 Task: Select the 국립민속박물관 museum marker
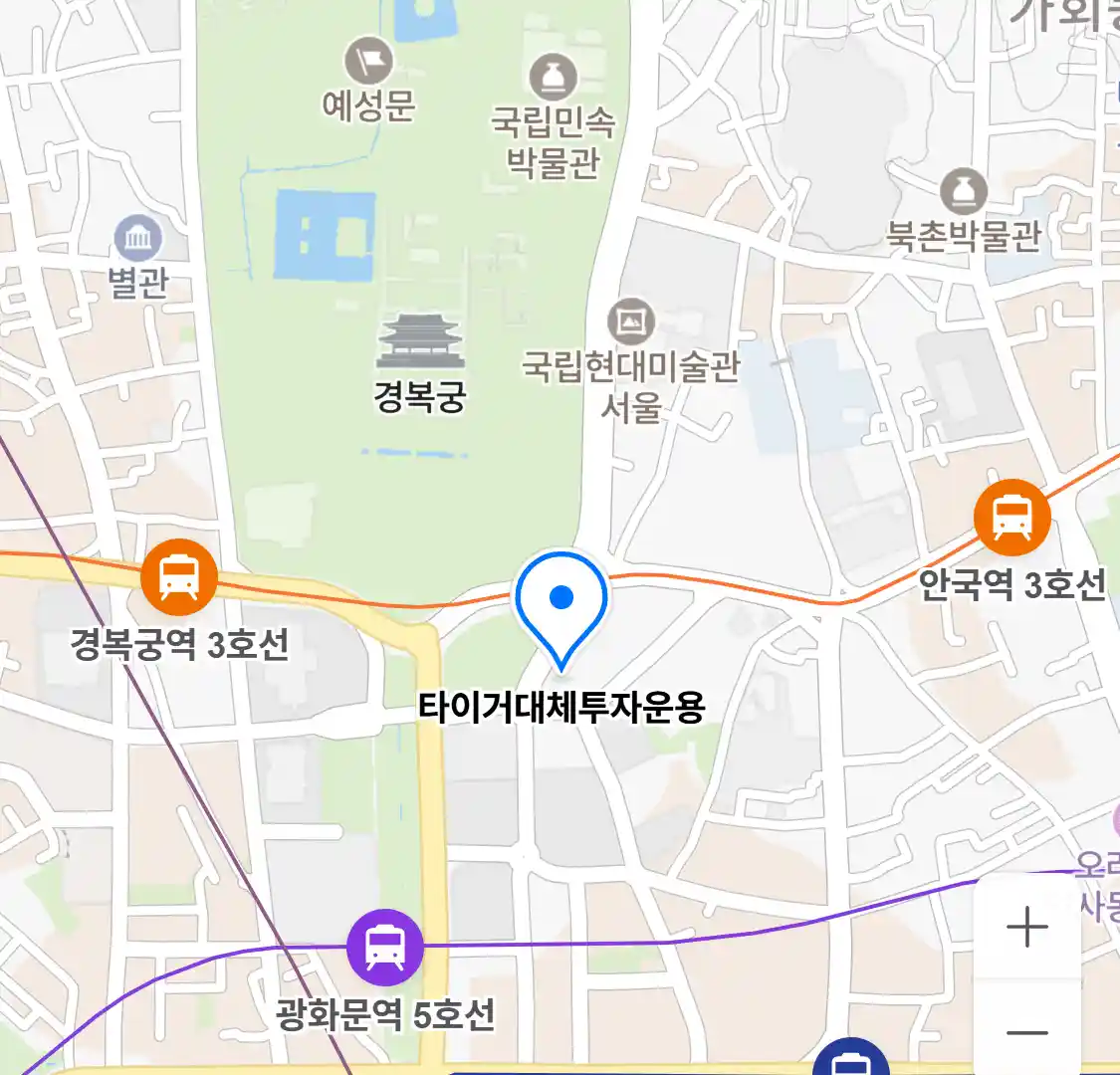click(554, 78)
